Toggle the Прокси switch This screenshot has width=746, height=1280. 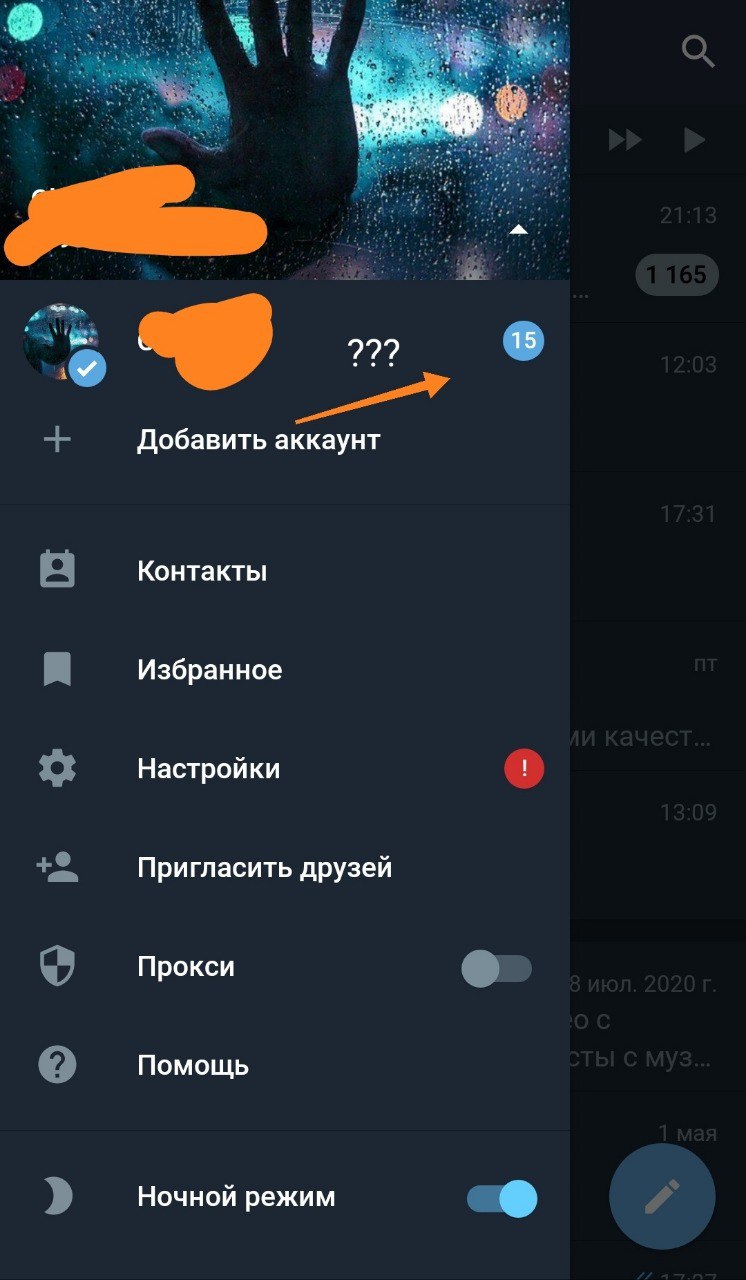click(x=497, y=968)
